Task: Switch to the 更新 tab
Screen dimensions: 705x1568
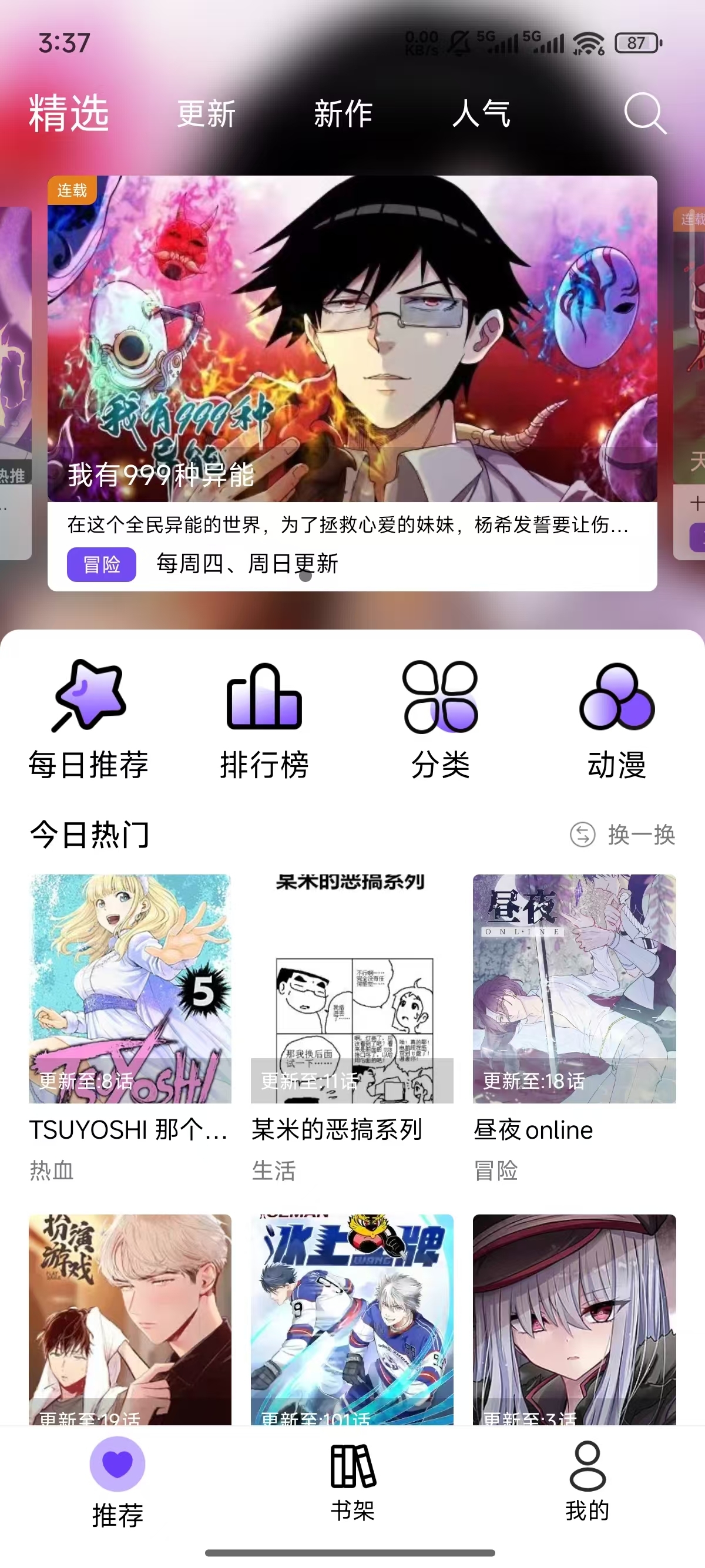Action: point(206,113)
